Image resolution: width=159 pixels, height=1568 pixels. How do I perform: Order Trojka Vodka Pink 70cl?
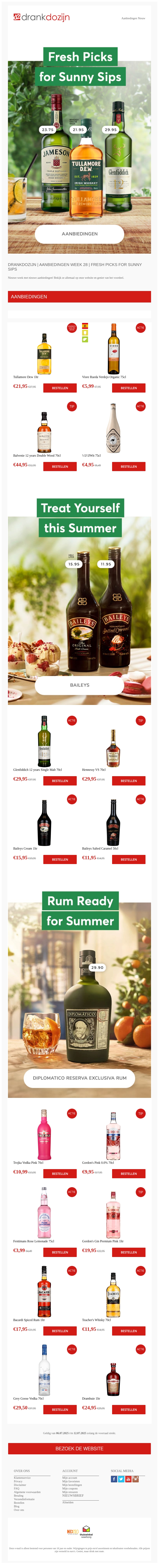[60, 1173]
